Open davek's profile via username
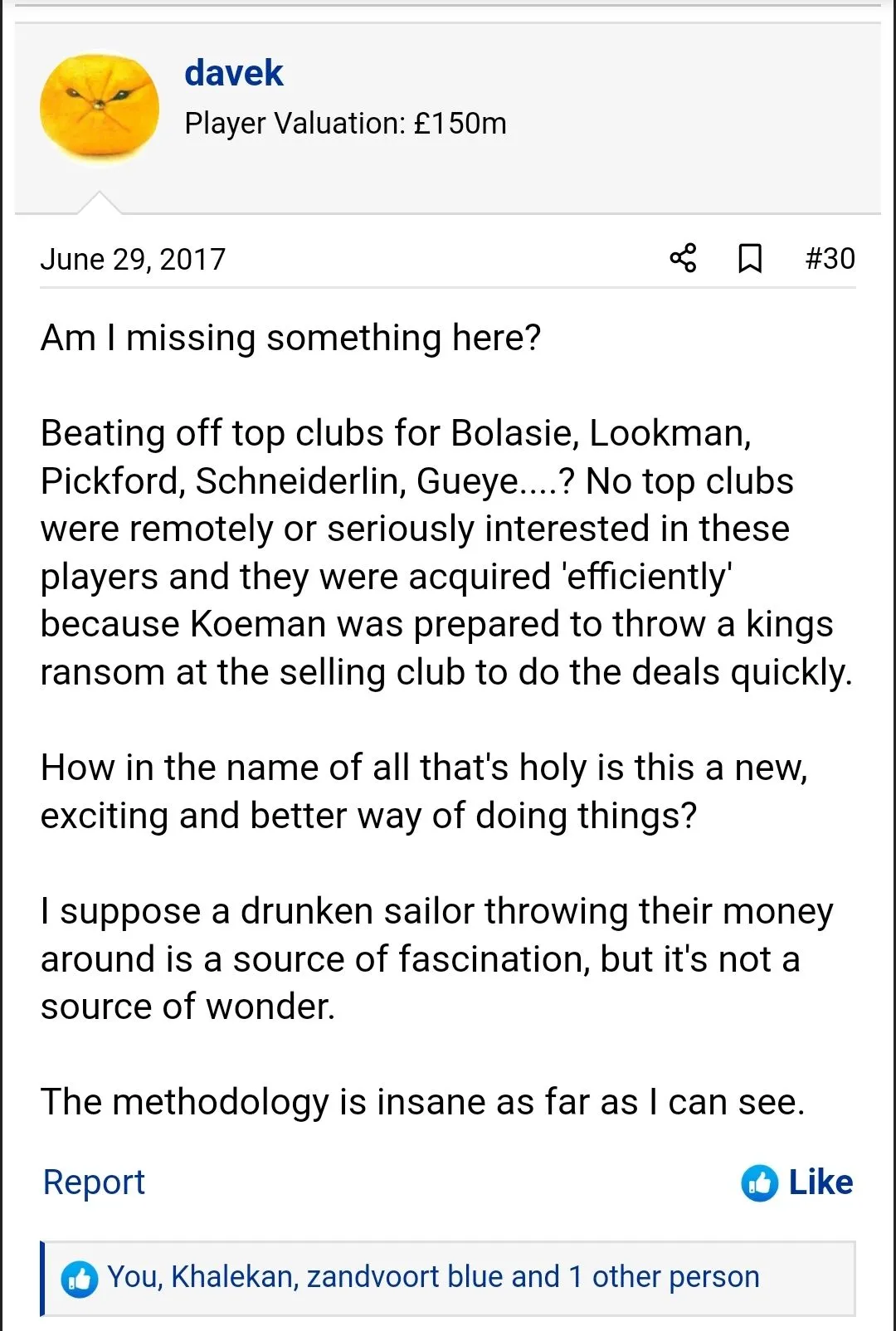 click(x=233, y=73)
